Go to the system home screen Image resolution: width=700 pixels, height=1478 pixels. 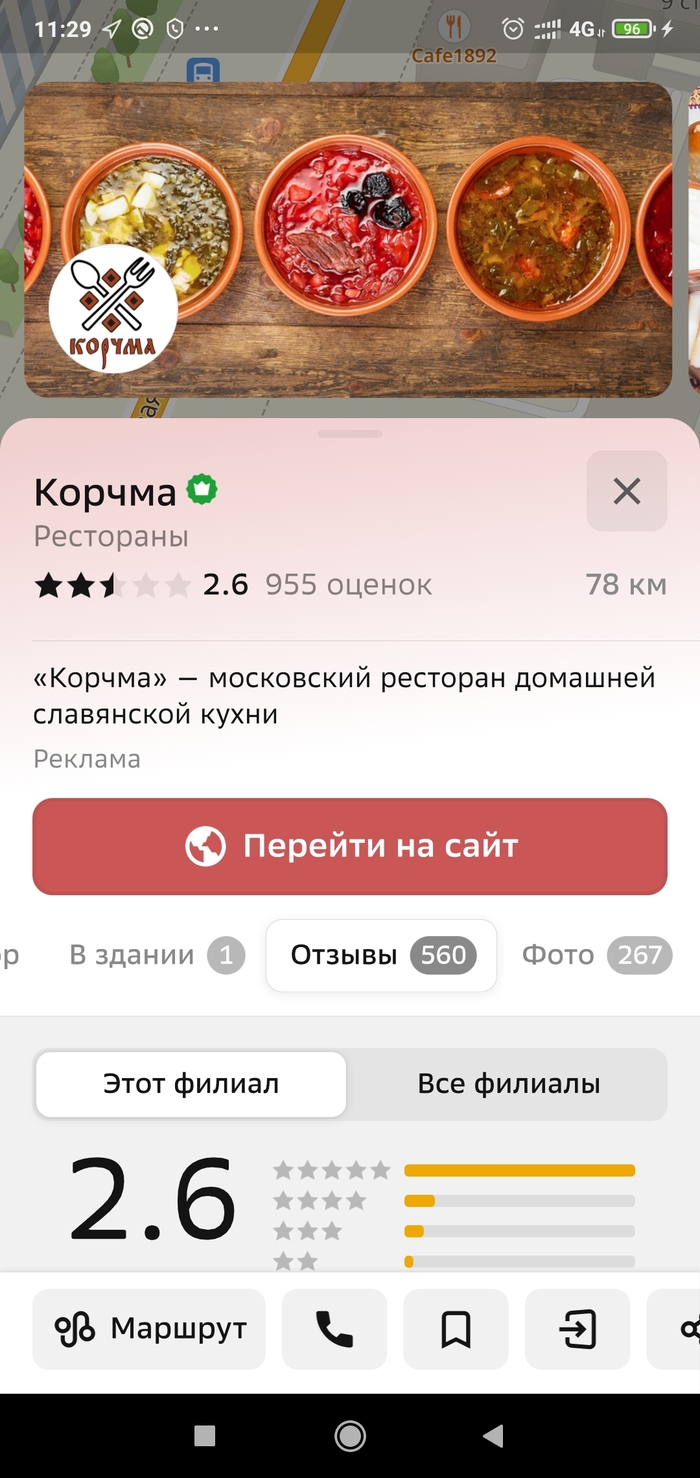350,1437
